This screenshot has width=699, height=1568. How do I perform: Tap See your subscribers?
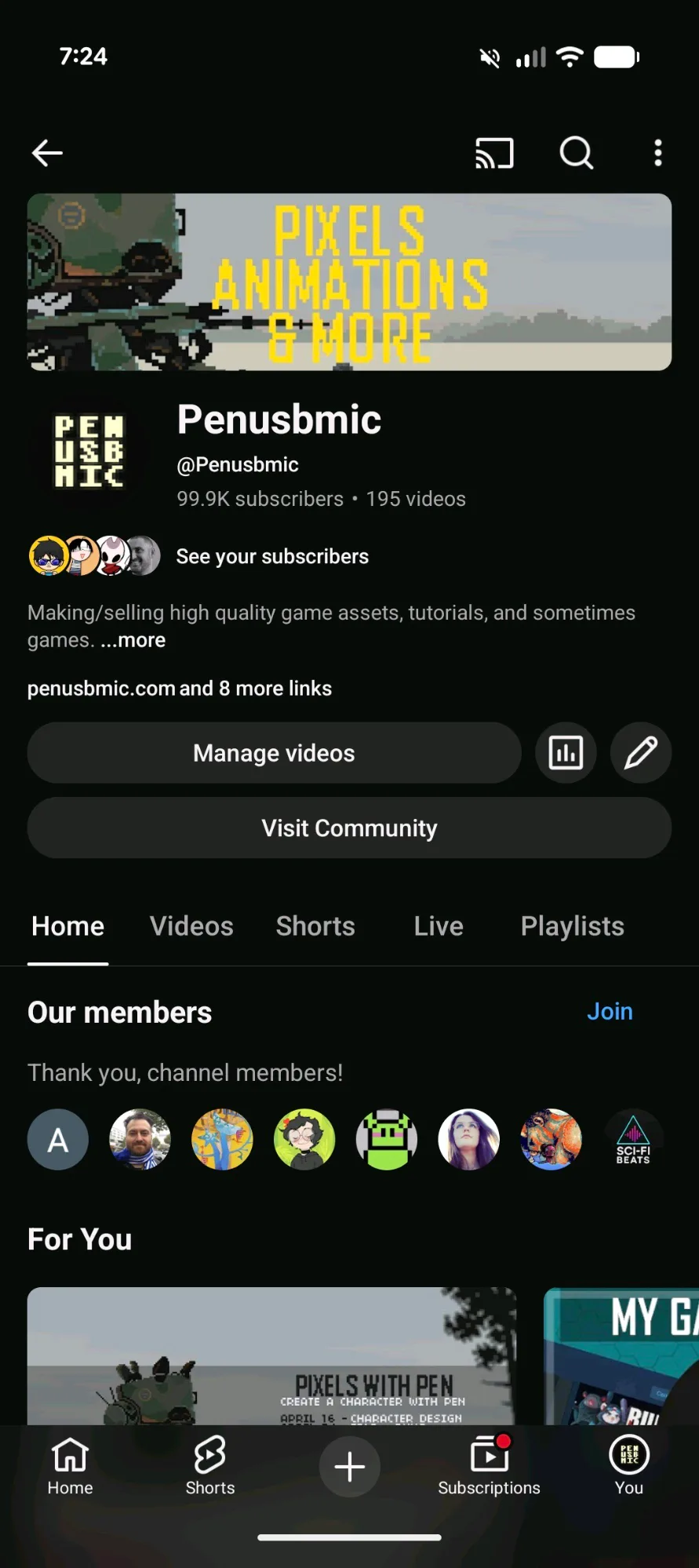click(x=272, y=556)
